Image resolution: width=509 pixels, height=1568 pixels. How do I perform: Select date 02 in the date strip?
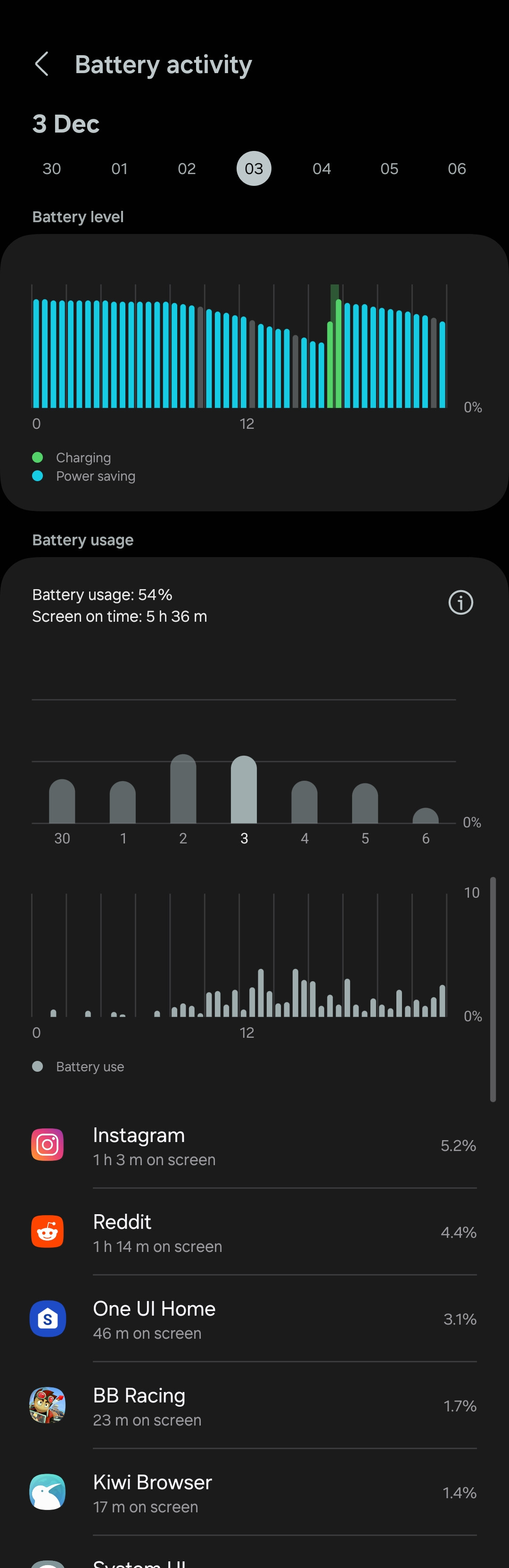pos(187,168)
